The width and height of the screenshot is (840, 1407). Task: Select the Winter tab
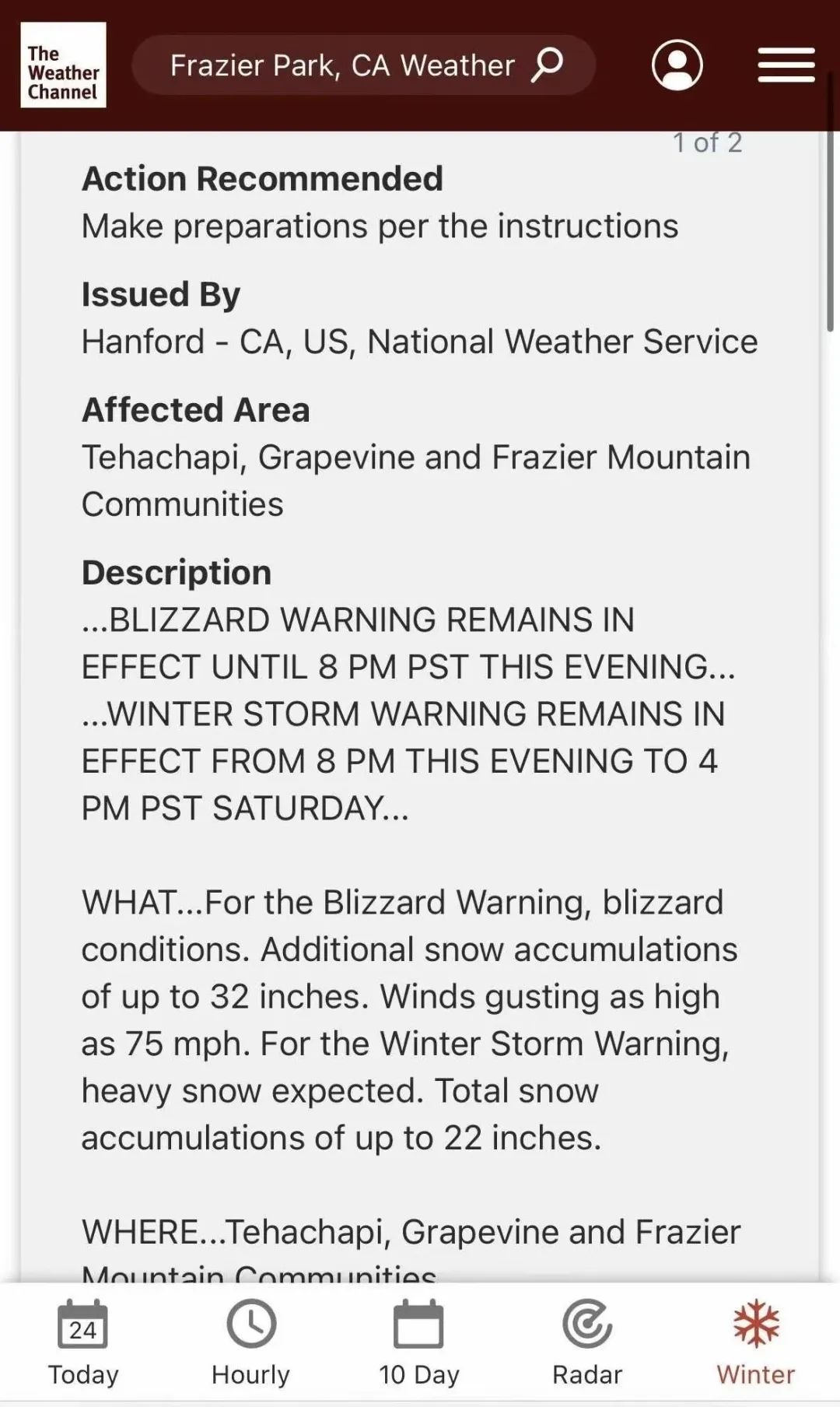[x=755, y=1342]
